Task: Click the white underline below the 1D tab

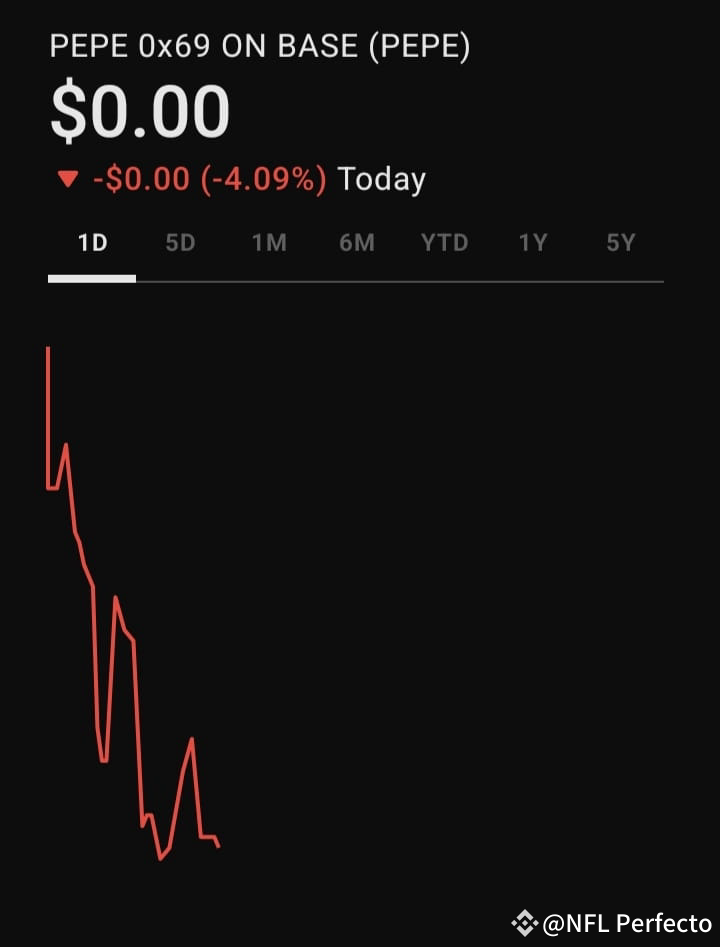Action: [x=91, y=277]
